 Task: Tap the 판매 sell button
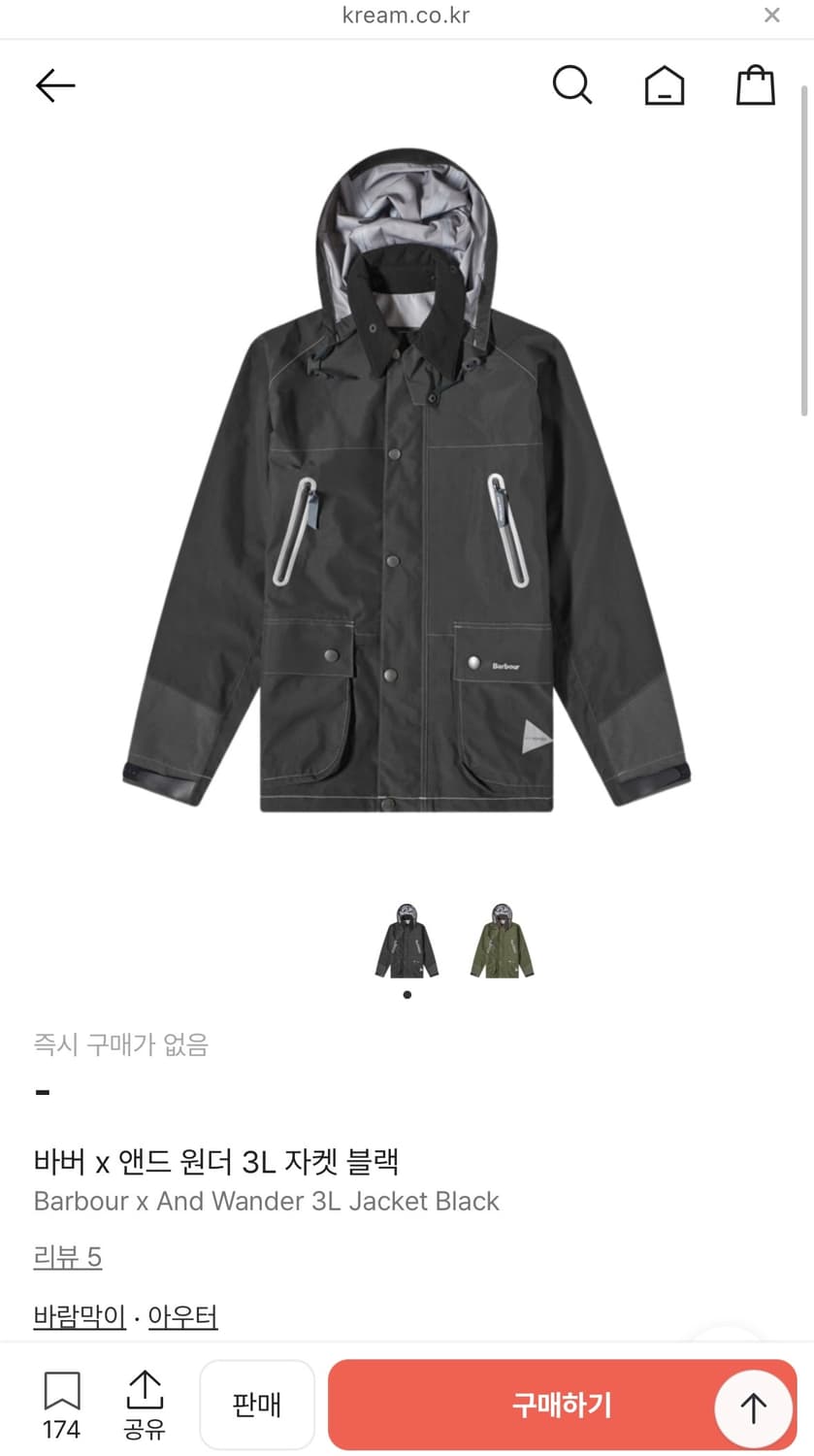(256, 1405)
